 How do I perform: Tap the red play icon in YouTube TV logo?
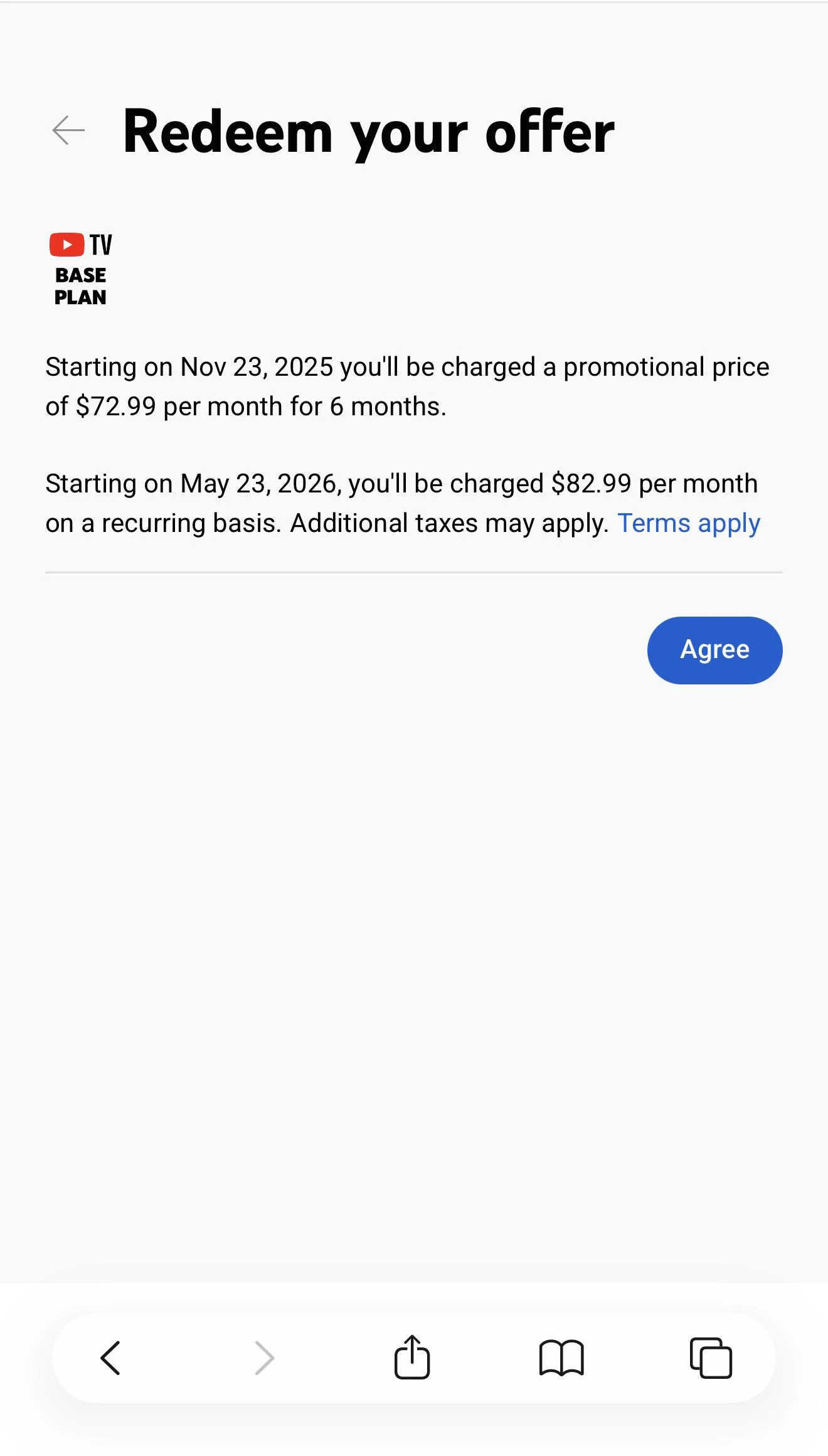point(67,244)
